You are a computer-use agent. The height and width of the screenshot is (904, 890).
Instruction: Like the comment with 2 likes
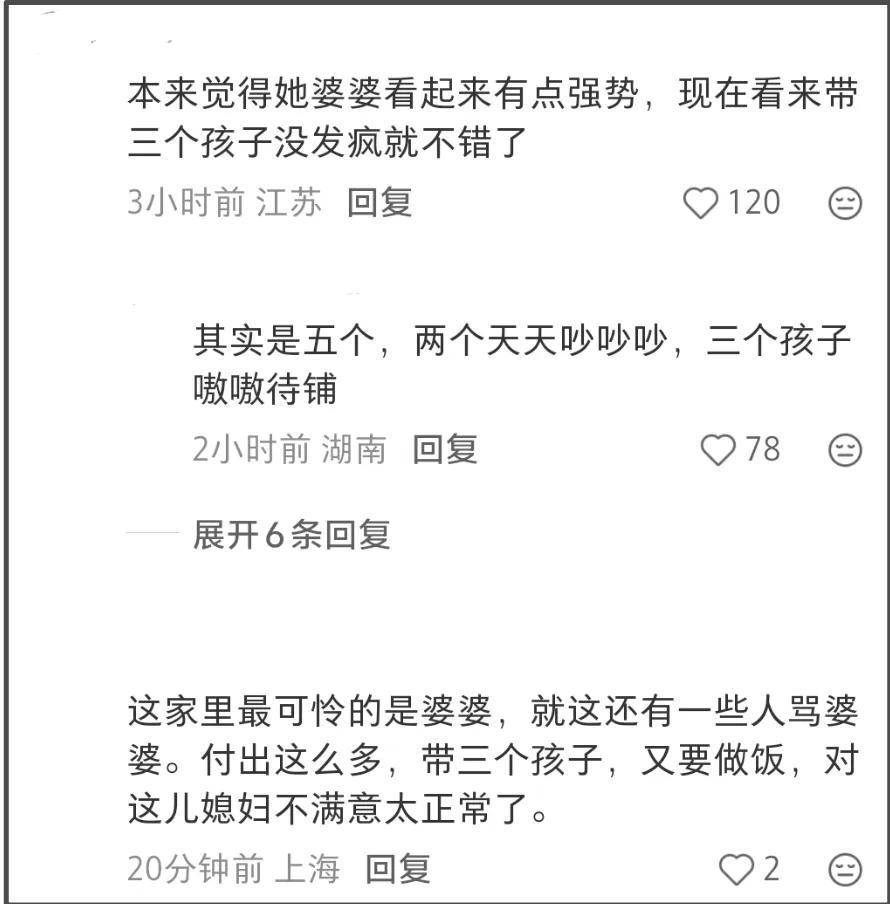click(737, 869)
